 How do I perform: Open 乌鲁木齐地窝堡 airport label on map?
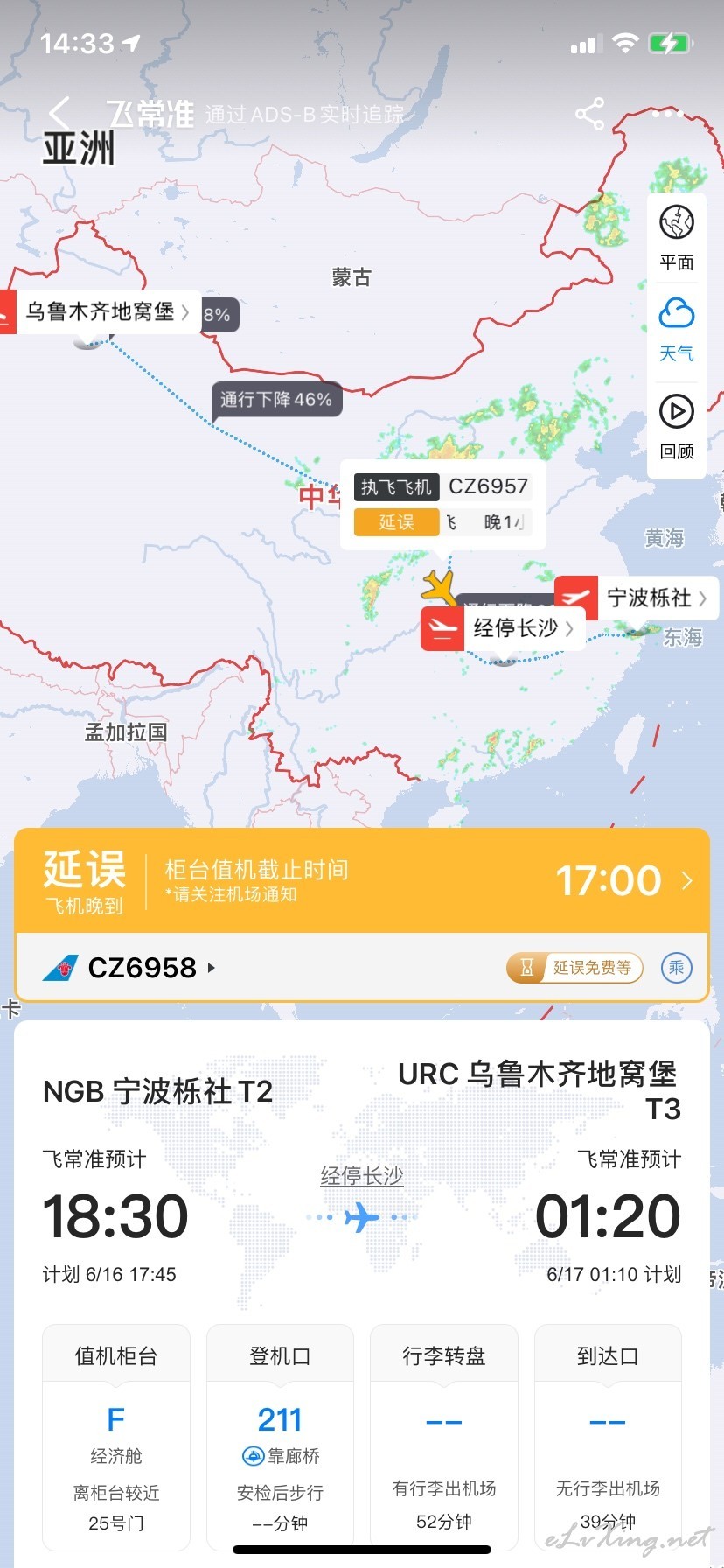point(100,312)
